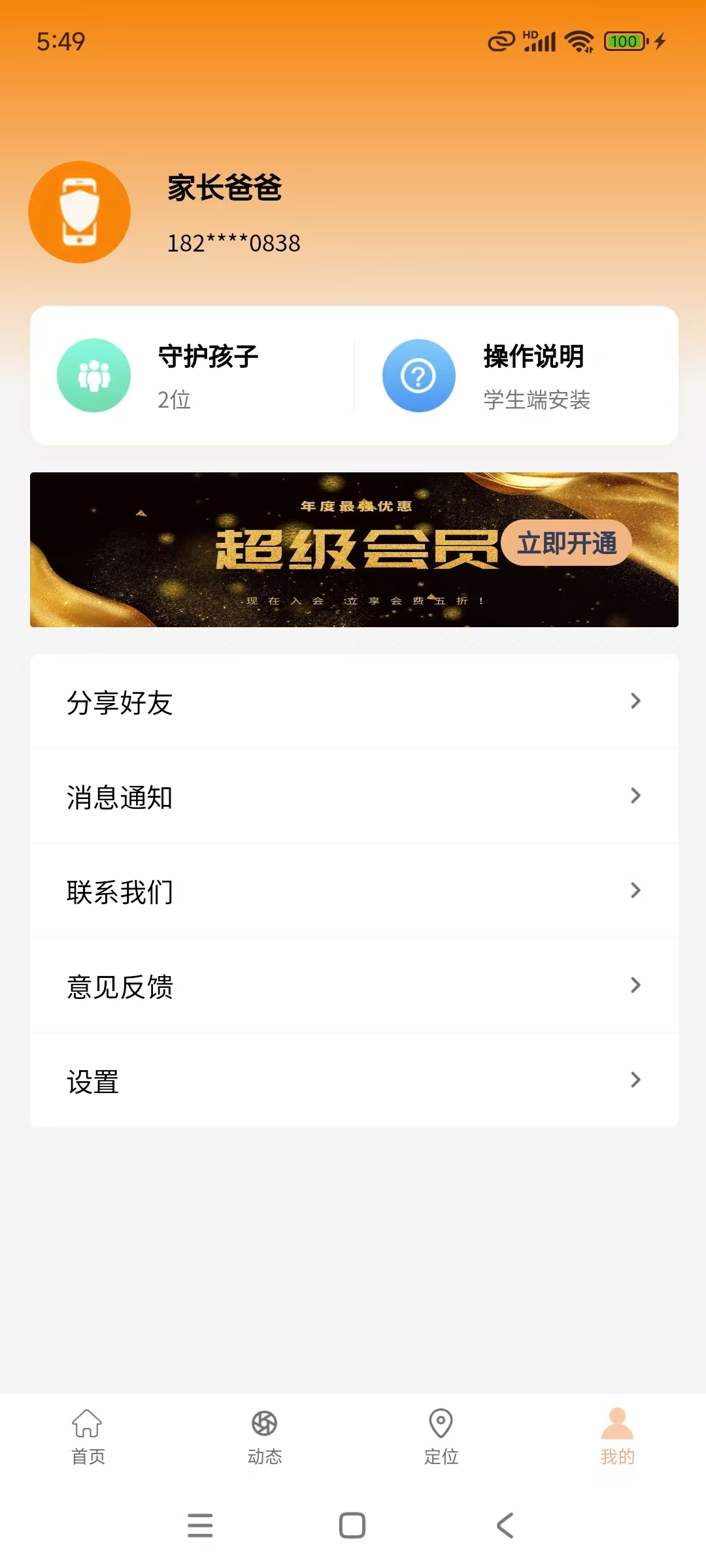Tap the user avatar shield icon
The height and width of the screenshot is (1568, 706).
79,212
